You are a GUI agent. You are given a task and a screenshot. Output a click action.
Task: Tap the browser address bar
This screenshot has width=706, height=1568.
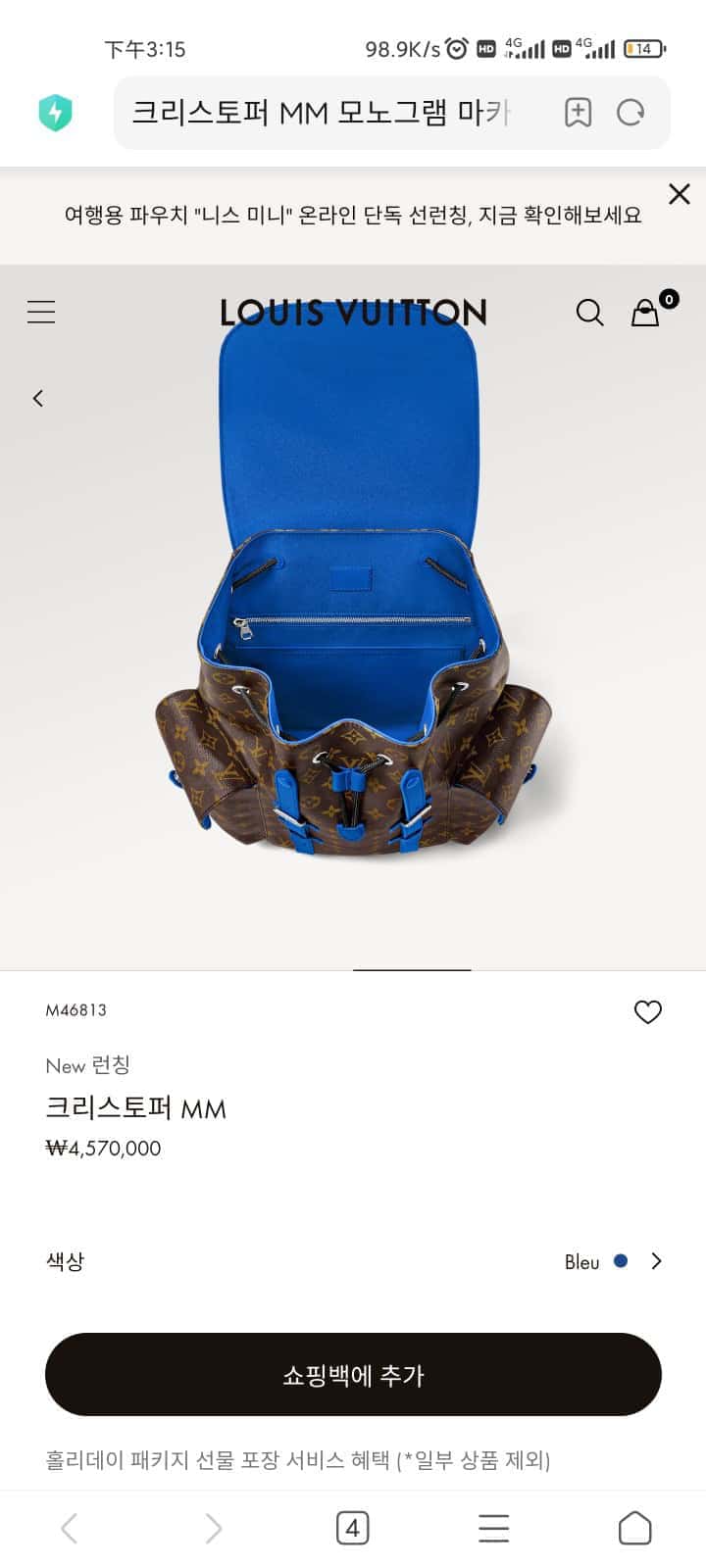[324, 113]
